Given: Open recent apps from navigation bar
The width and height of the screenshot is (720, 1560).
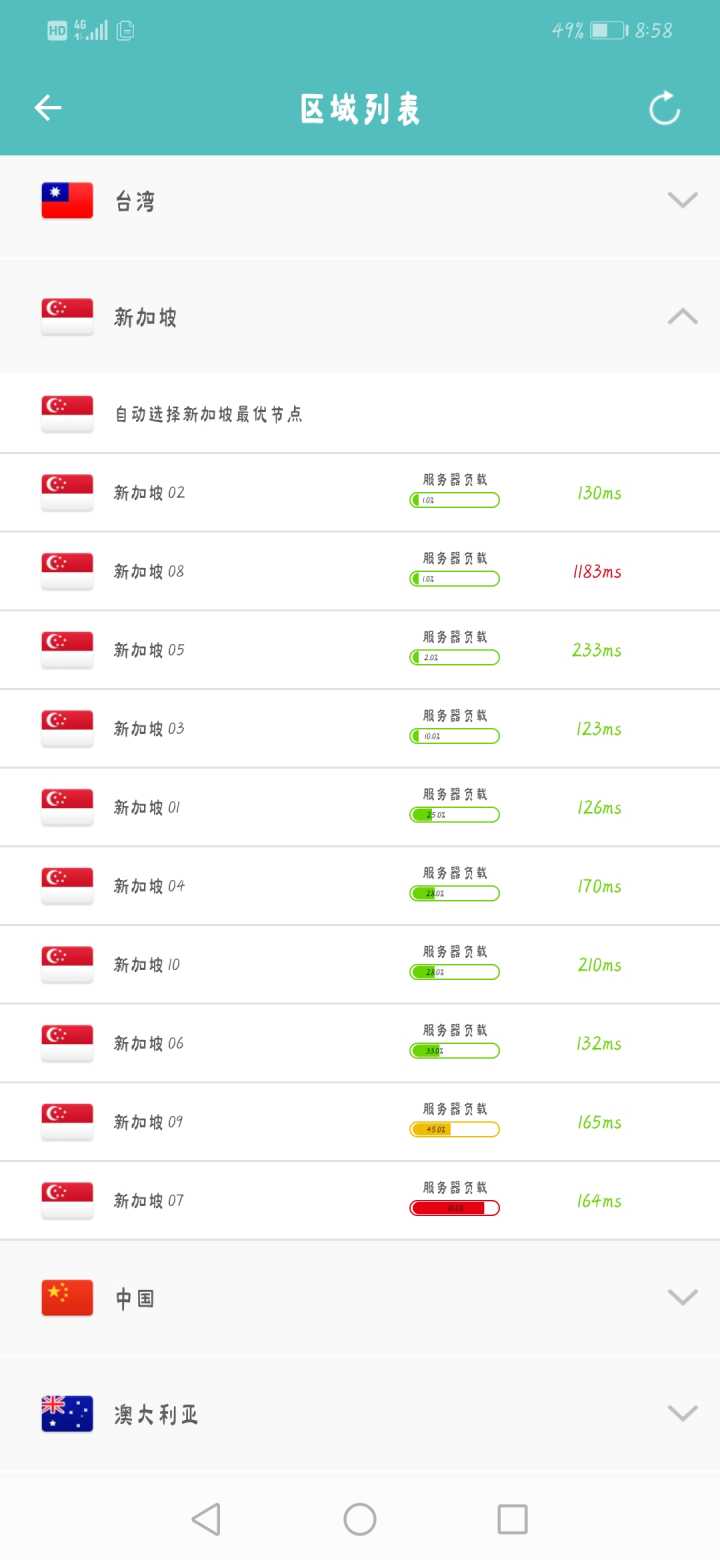Looking at the screenshot, I should click(x=512, y=1520).
